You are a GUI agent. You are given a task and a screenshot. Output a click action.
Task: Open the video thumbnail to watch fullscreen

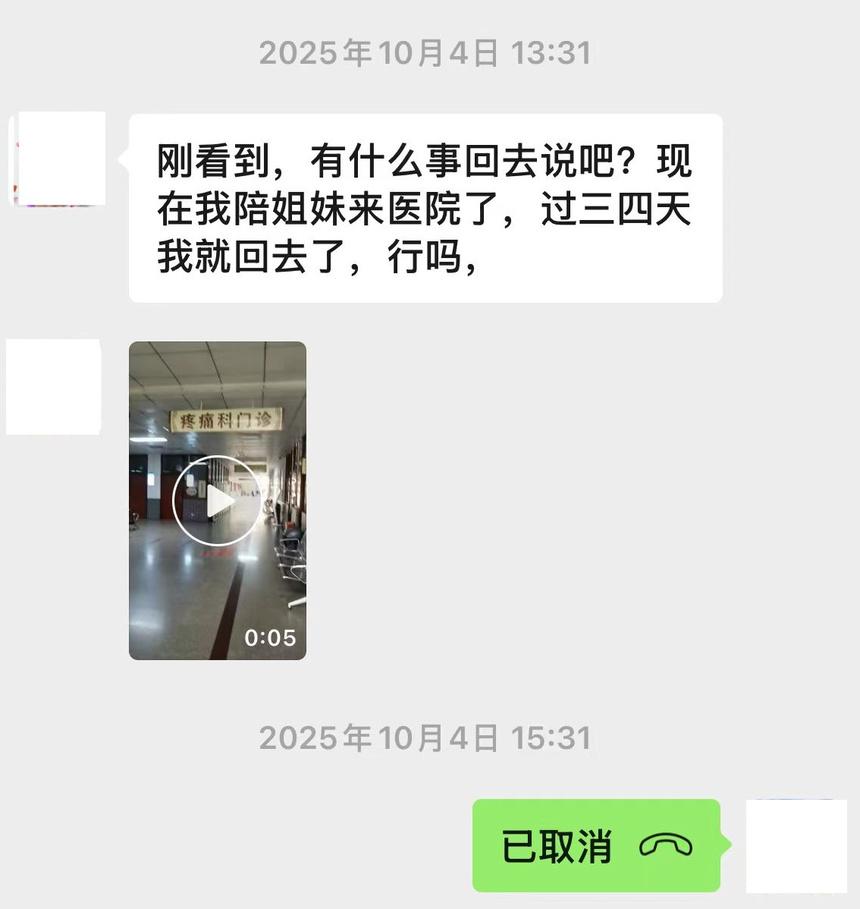217,500
